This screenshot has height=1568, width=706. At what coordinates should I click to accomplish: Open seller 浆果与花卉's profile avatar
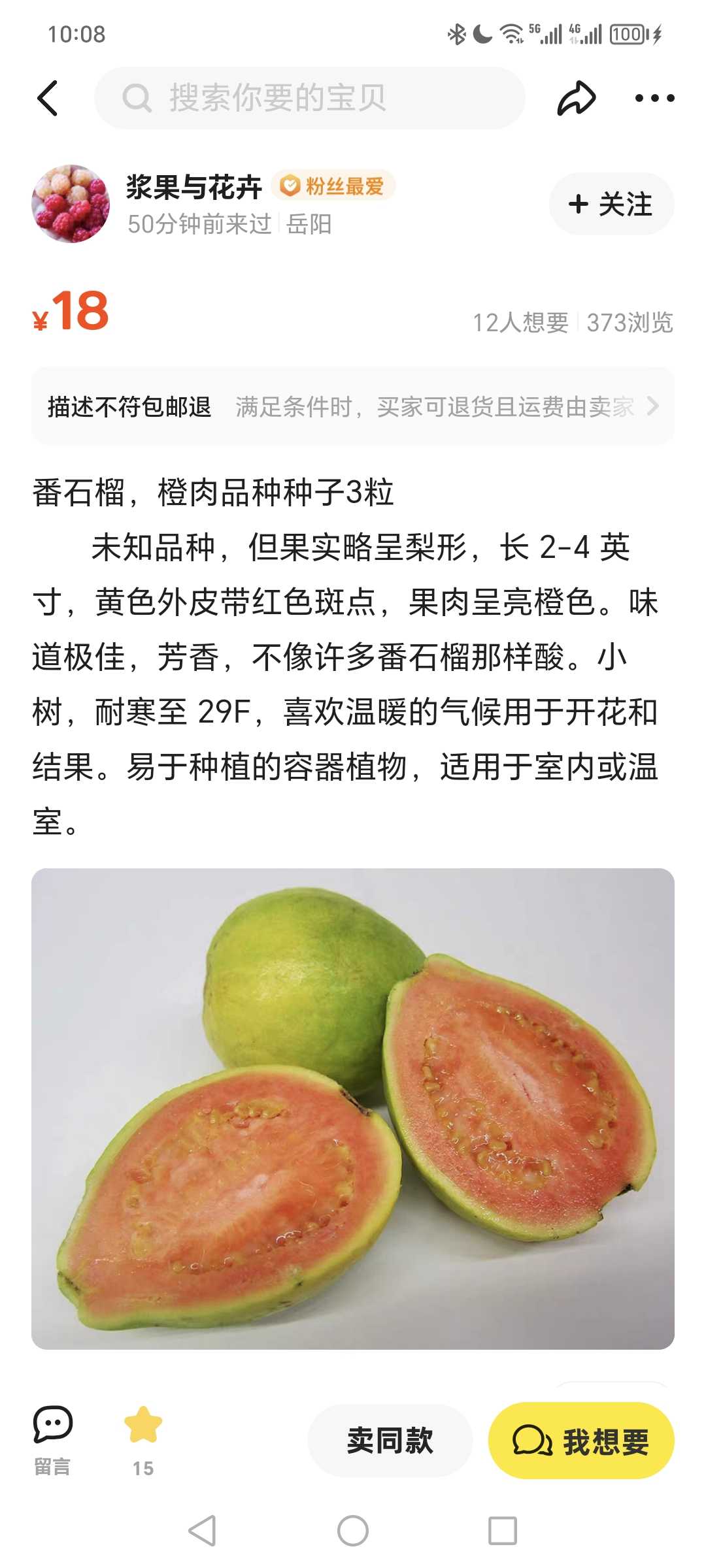[71, 204]
